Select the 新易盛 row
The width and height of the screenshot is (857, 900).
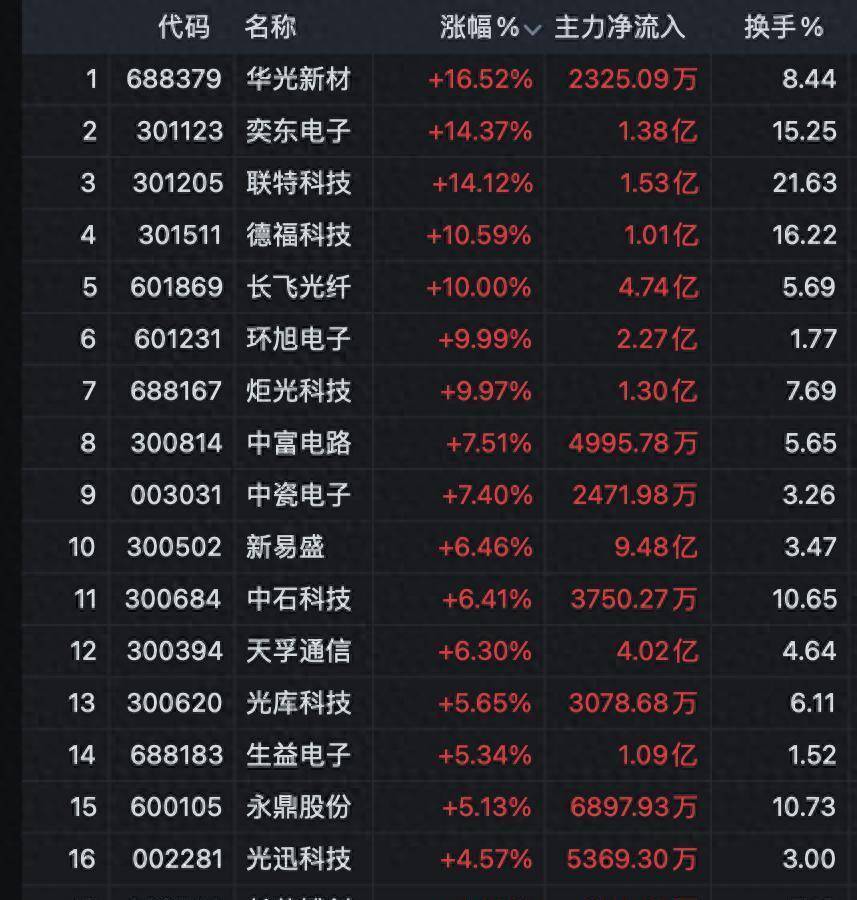286,547
